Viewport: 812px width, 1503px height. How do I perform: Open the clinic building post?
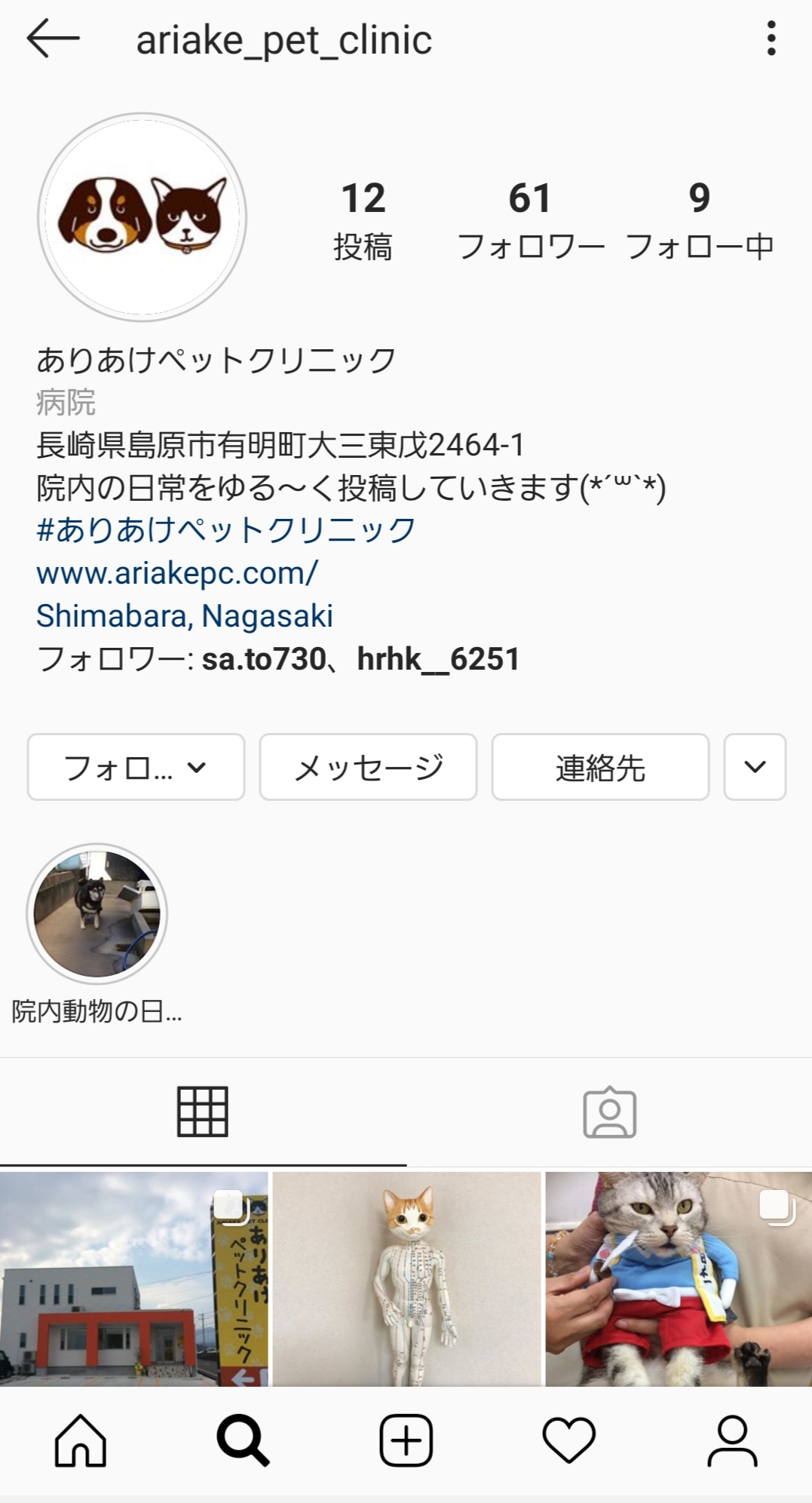click(x=133, y=1278)
